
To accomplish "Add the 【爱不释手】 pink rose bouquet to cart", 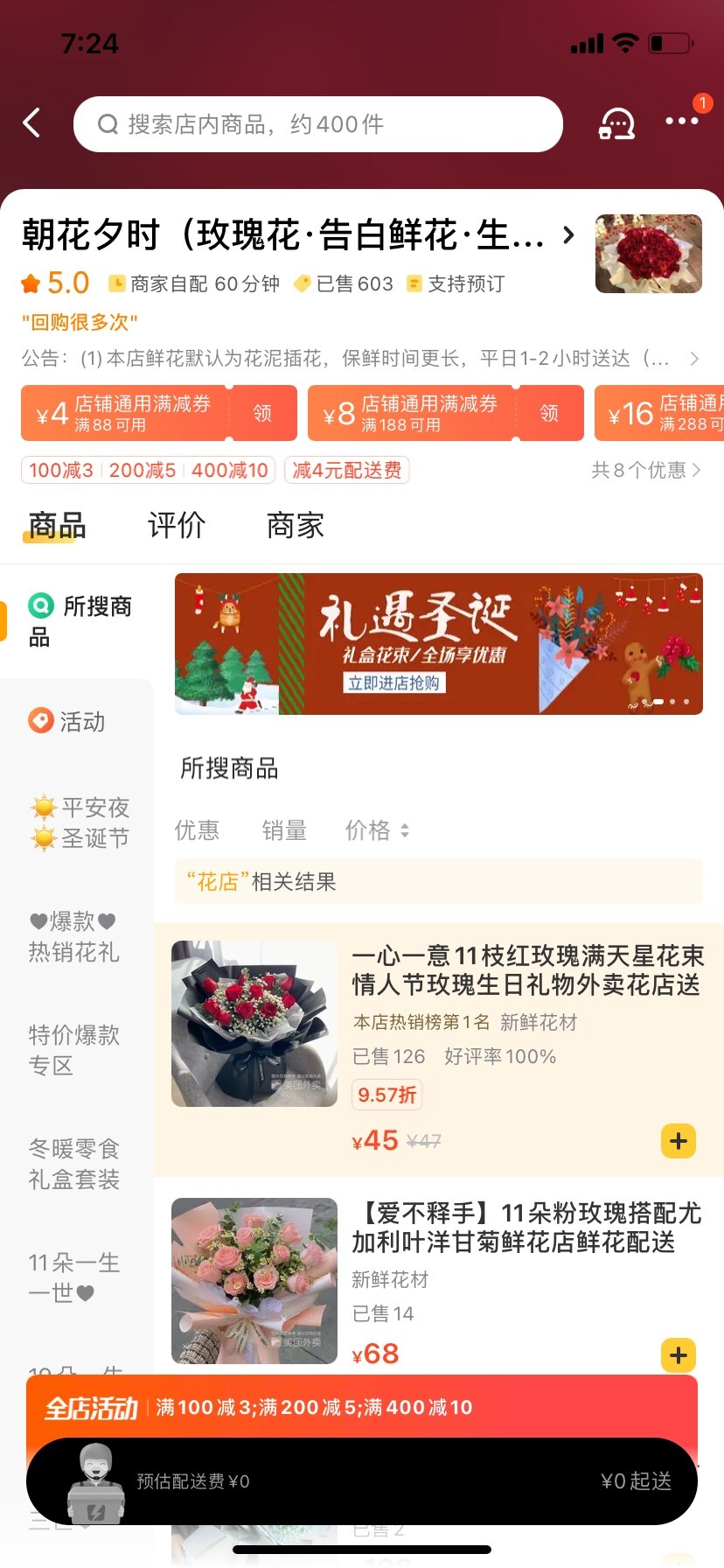I will tap(678, 1355).
